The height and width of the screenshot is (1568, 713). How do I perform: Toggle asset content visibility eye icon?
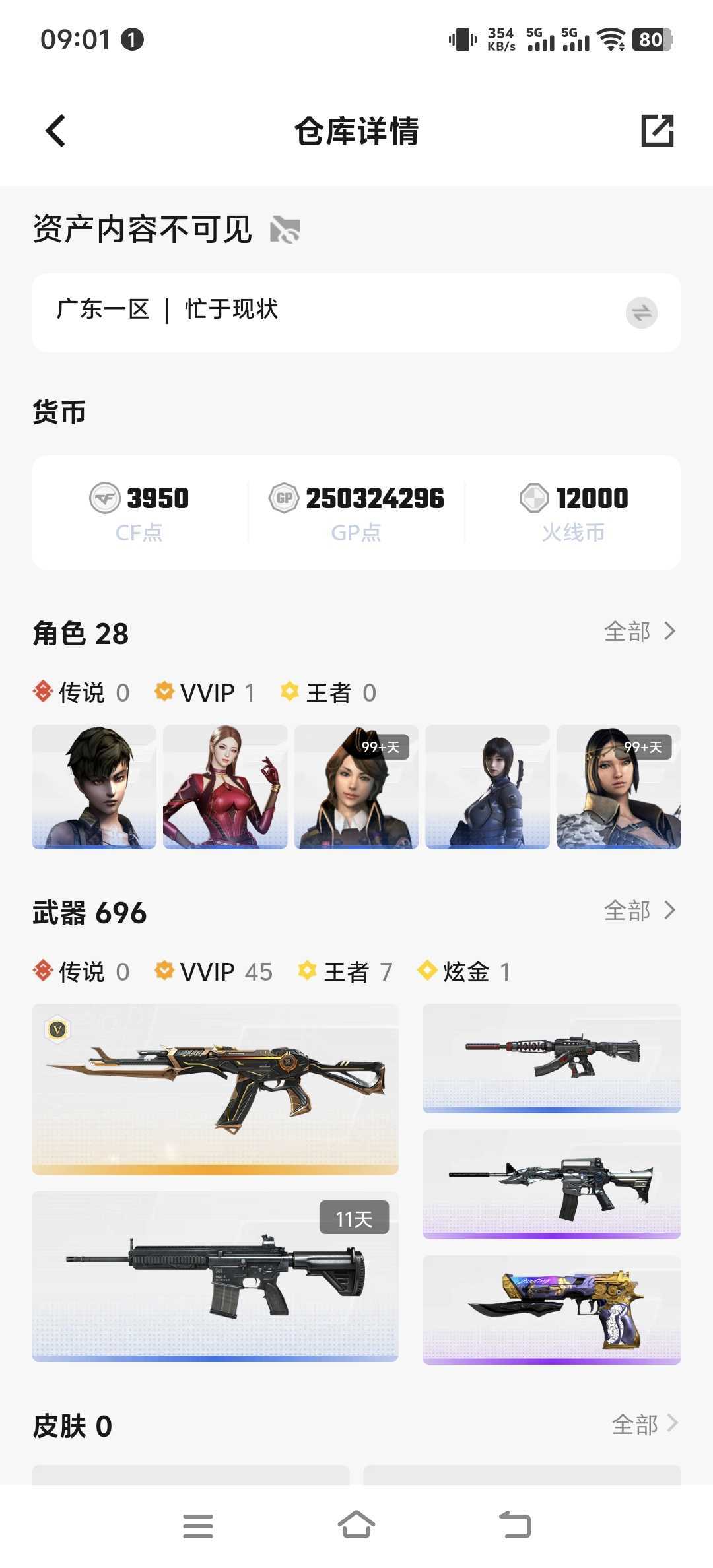(x=285, y=230)
